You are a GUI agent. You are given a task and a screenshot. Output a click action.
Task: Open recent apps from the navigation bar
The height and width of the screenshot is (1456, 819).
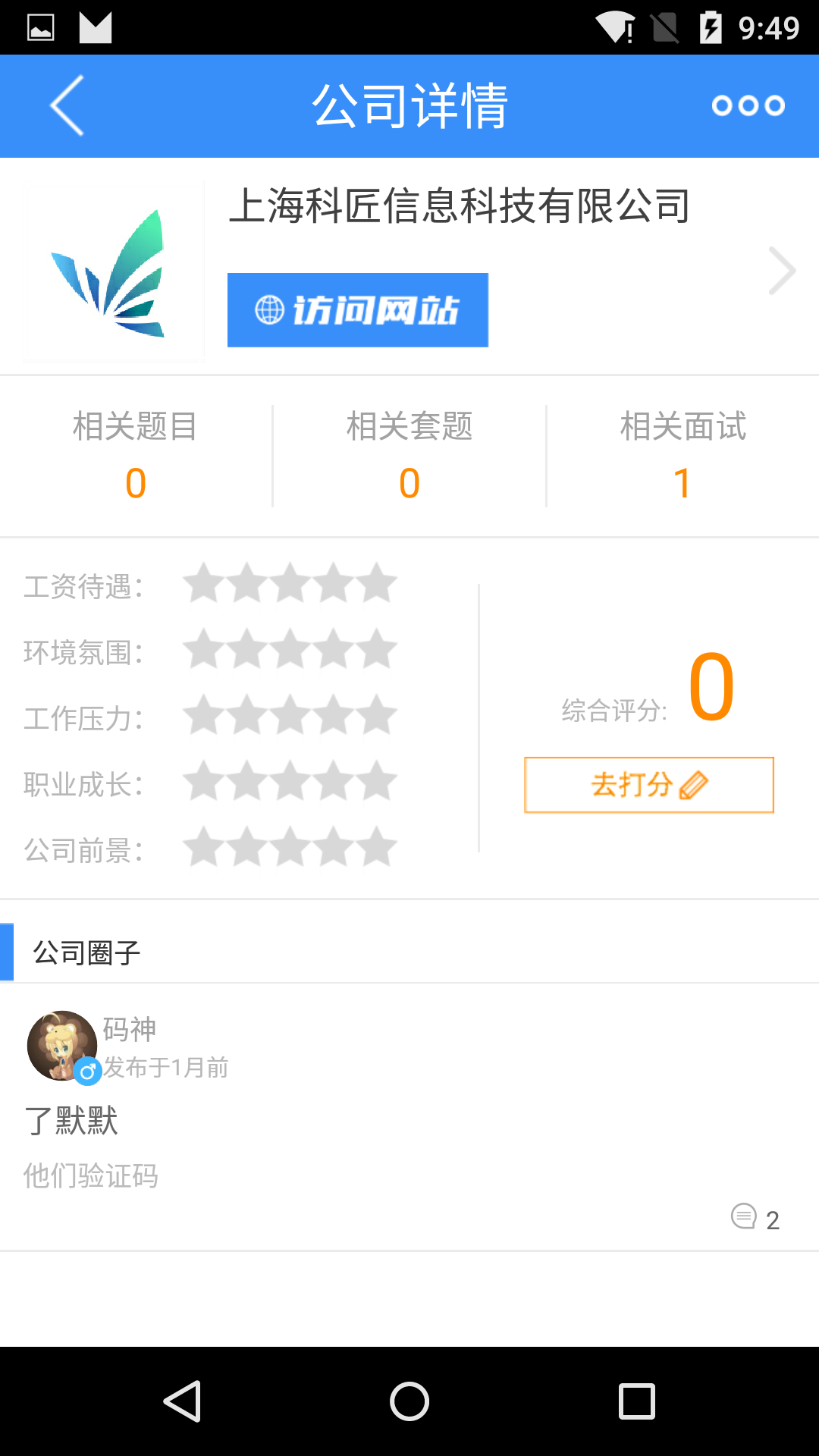point(637,1401)
